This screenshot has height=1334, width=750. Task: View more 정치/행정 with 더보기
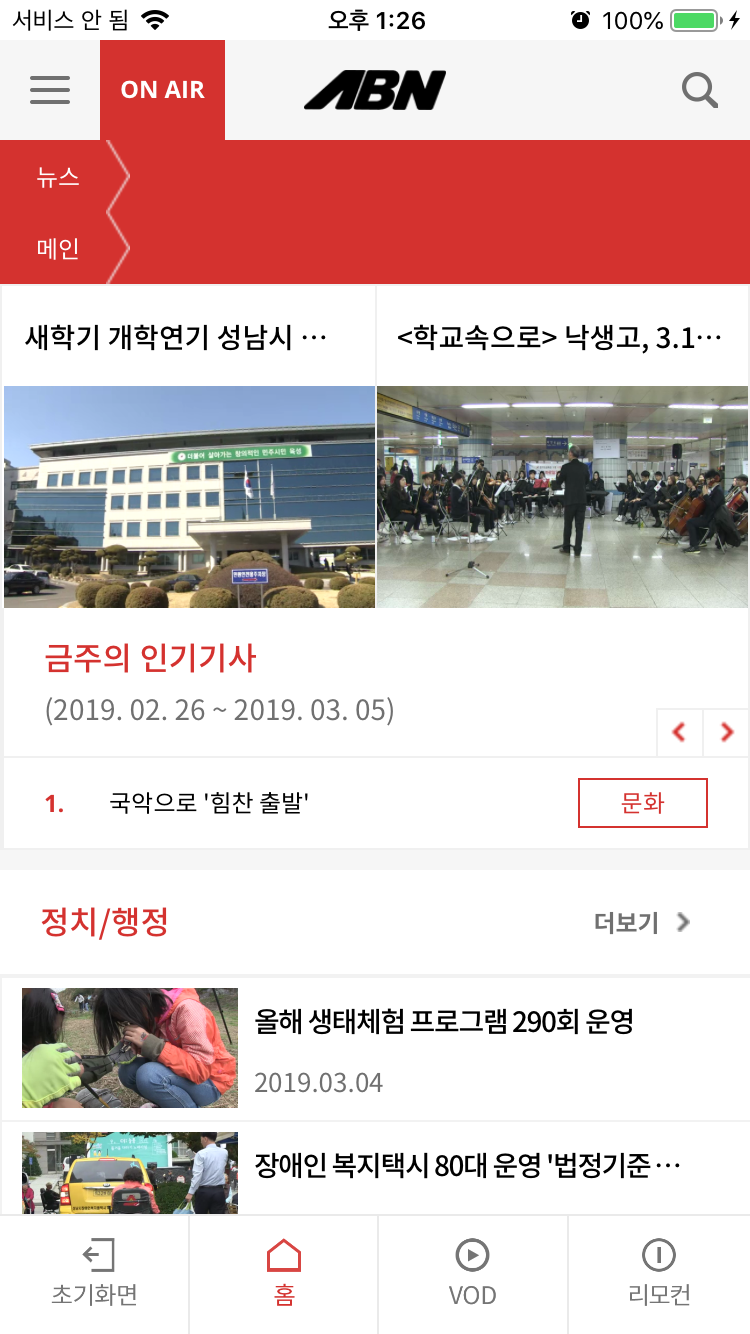(641, 922)
